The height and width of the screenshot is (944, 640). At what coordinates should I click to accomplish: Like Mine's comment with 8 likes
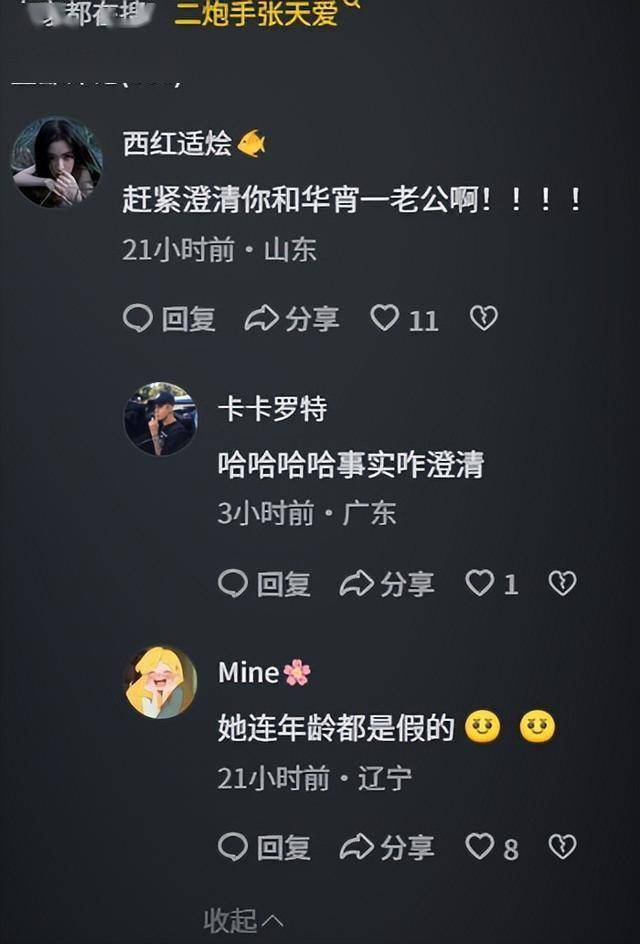tap(480, 848)
